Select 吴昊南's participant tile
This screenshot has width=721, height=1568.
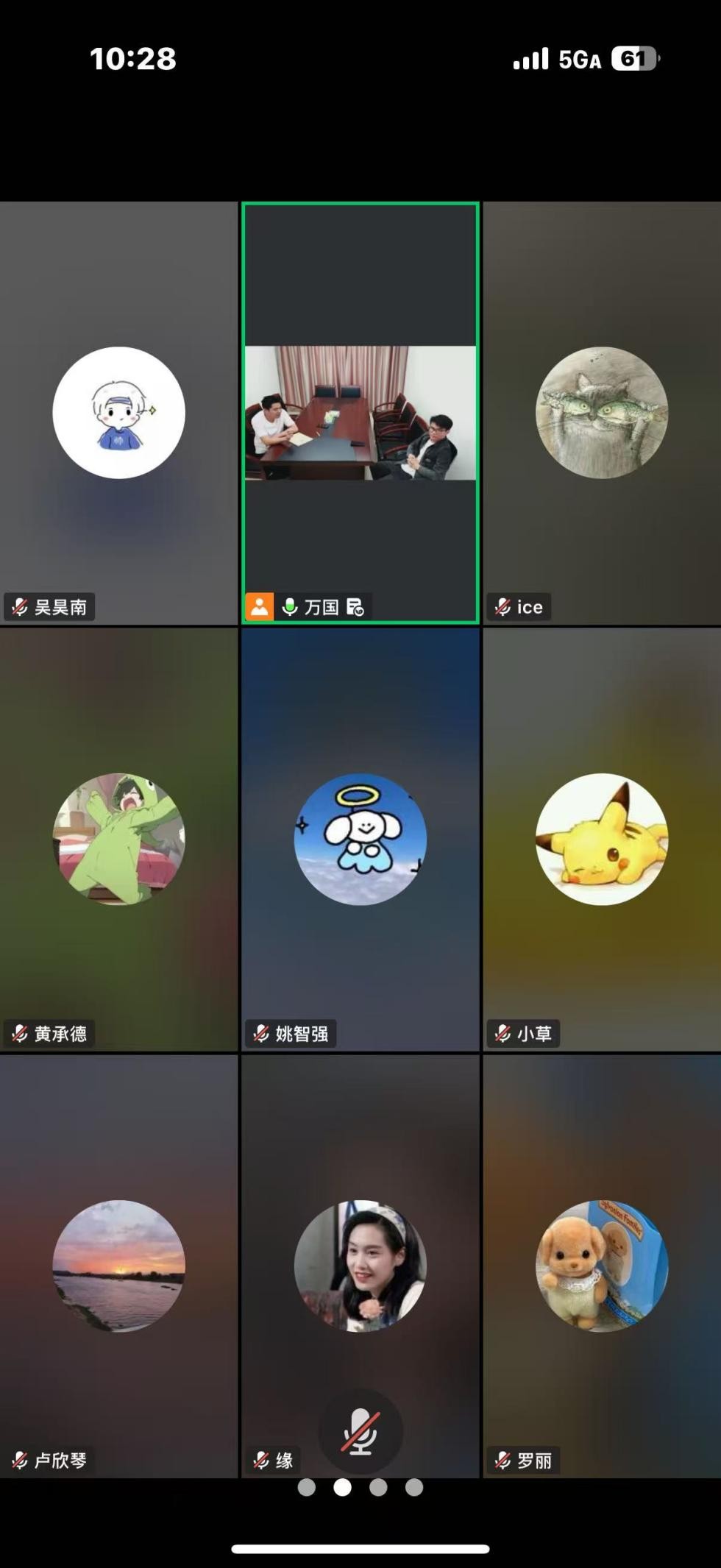tap(118, 413)
